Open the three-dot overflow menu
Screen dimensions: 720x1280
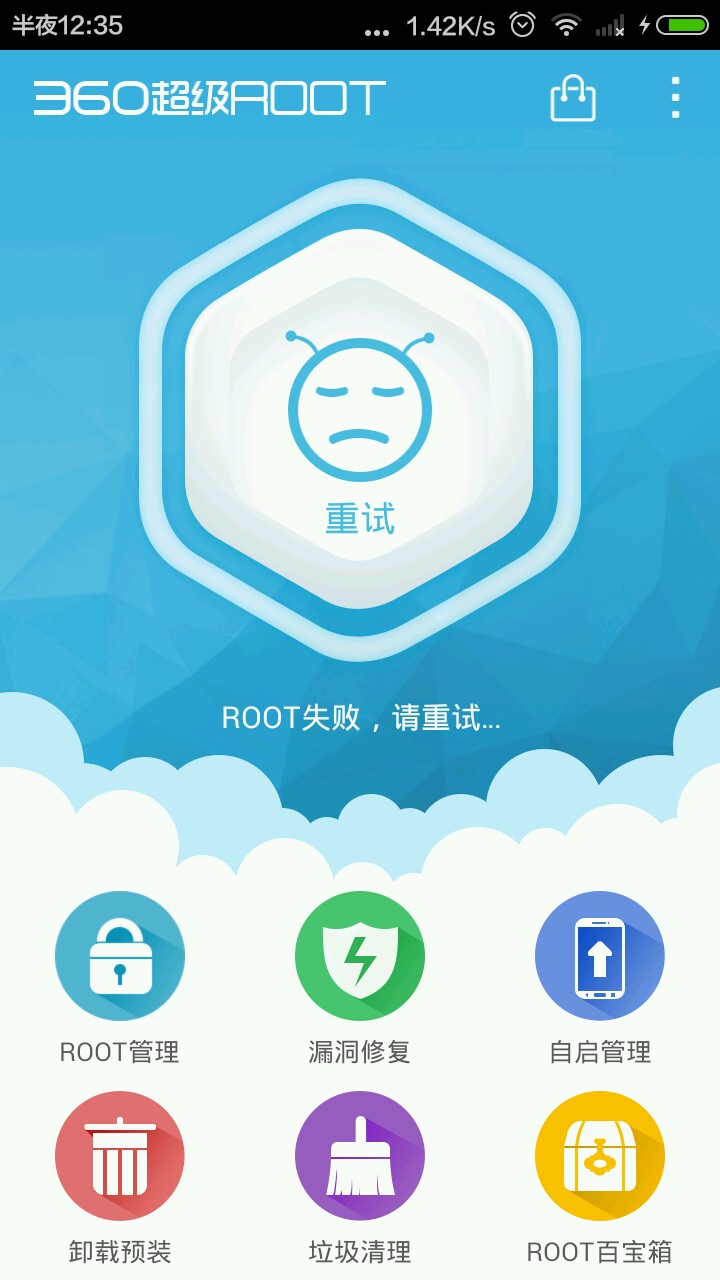[676, 98]
